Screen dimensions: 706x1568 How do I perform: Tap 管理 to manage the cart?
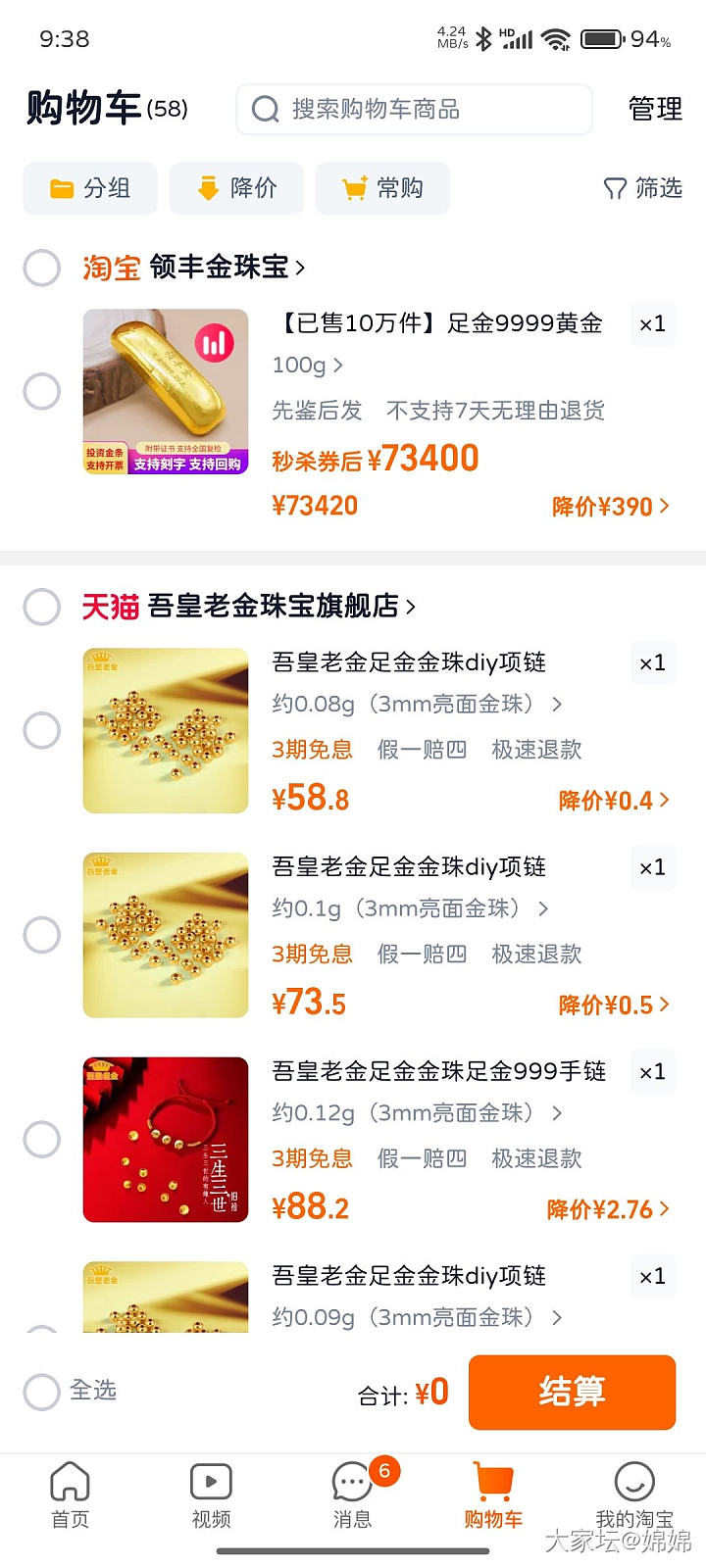655,109
